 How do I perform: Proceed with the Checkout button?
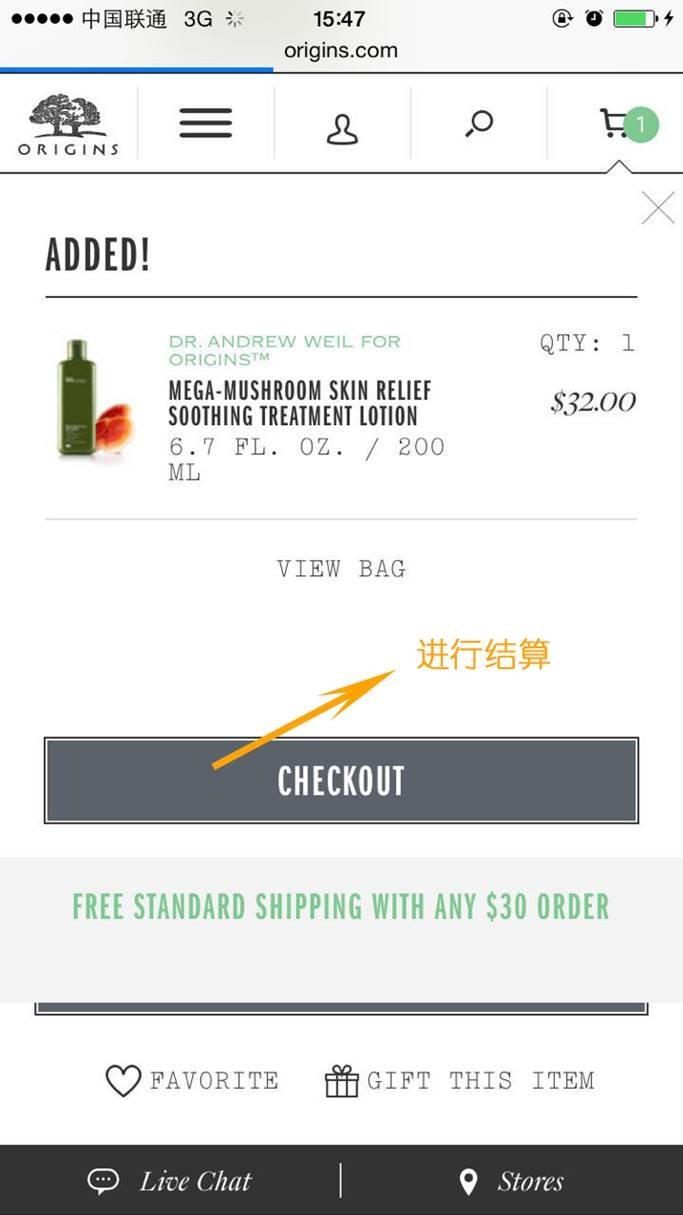341,781
